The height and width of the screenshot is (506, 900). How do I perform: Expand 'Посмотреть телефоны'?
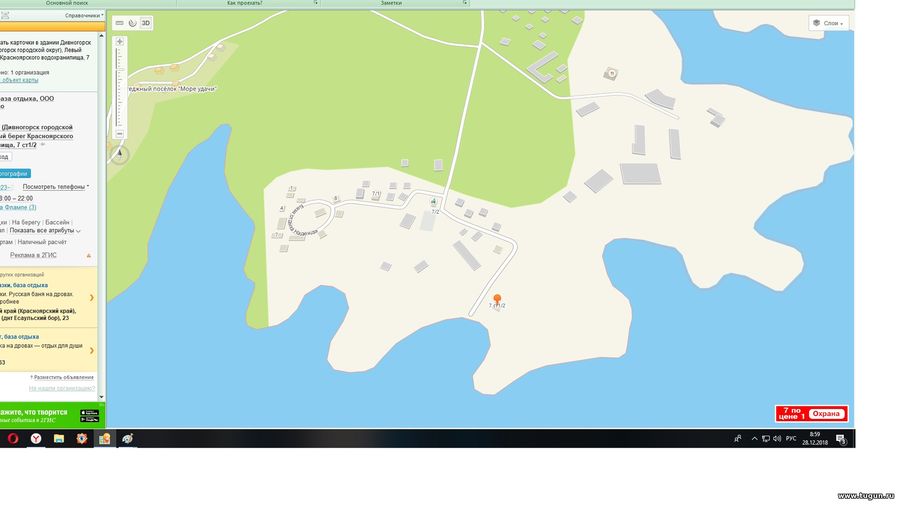tap(56, 186)
